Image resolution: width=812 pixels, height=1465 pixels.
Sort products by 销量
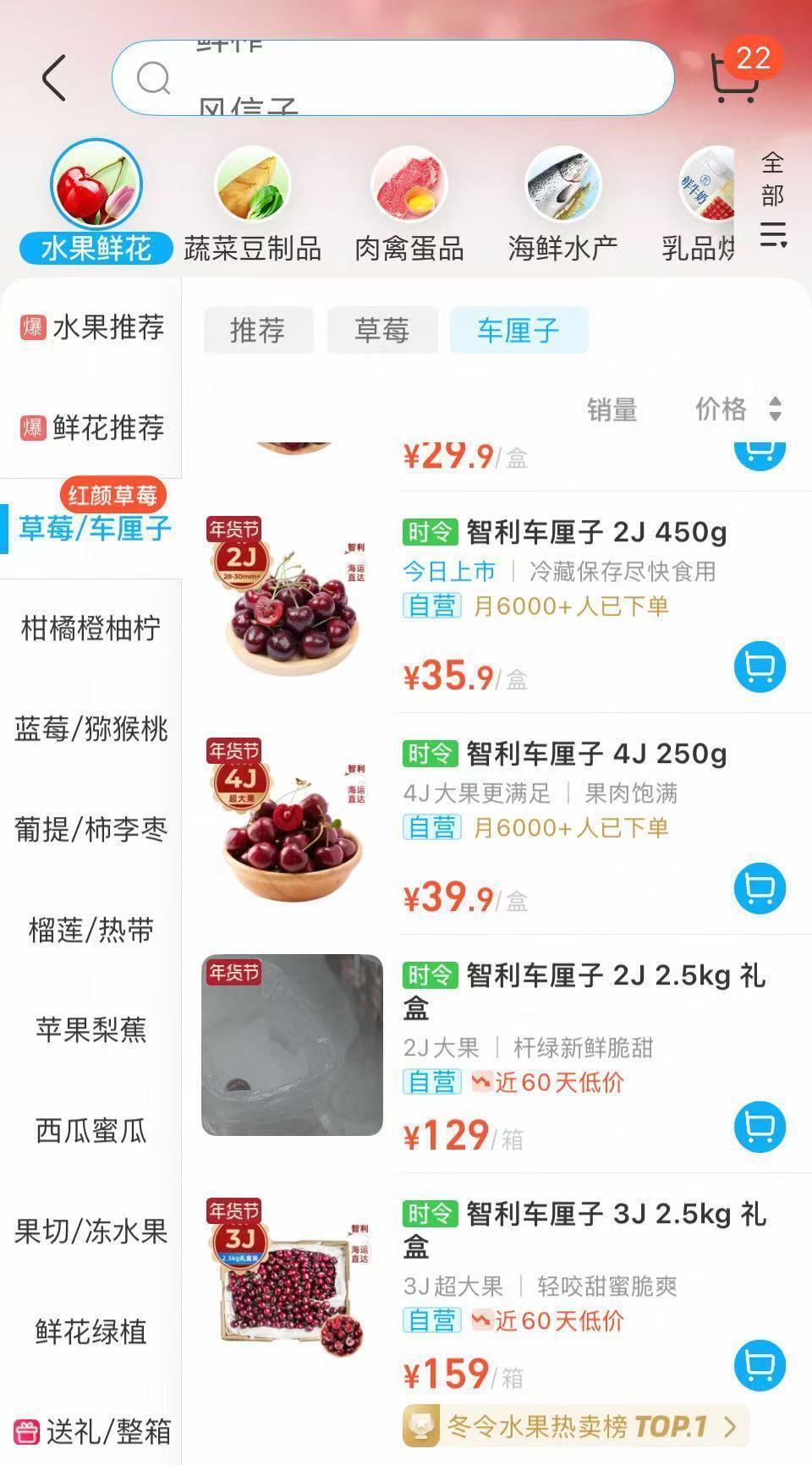(612, 410)
